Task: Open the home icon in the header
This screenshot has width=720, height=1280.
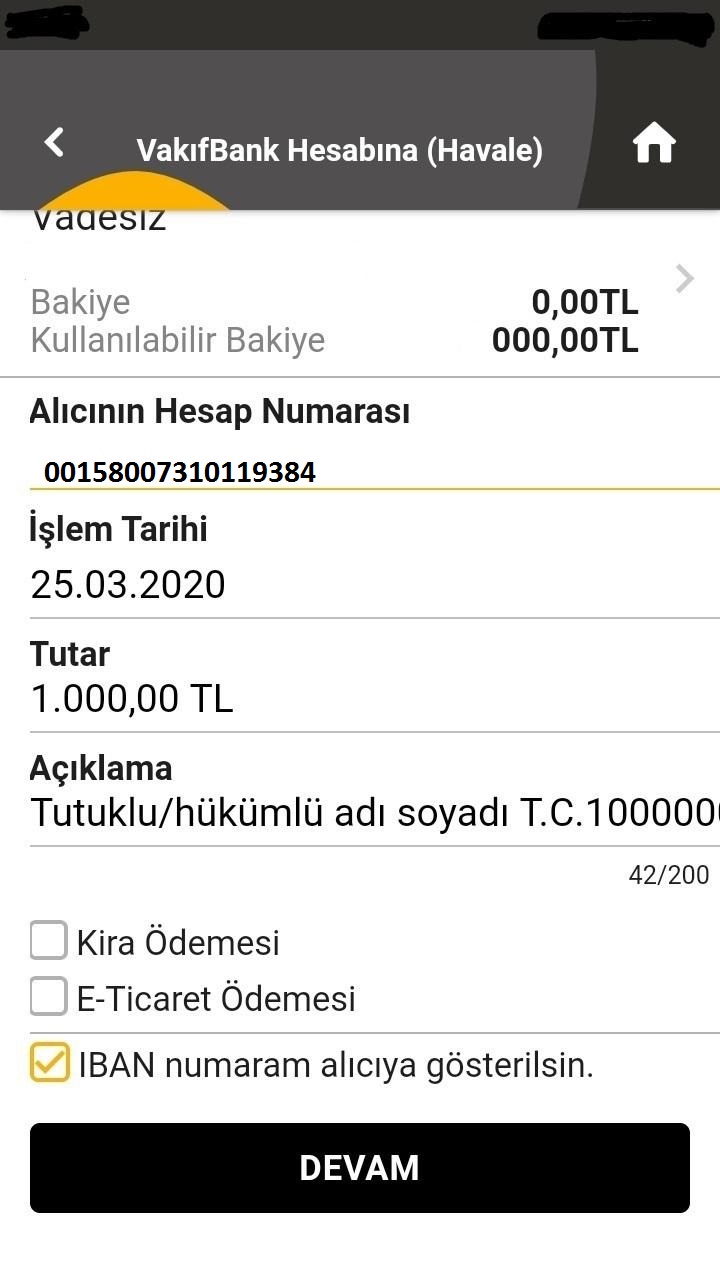Action: click(654, 145)
